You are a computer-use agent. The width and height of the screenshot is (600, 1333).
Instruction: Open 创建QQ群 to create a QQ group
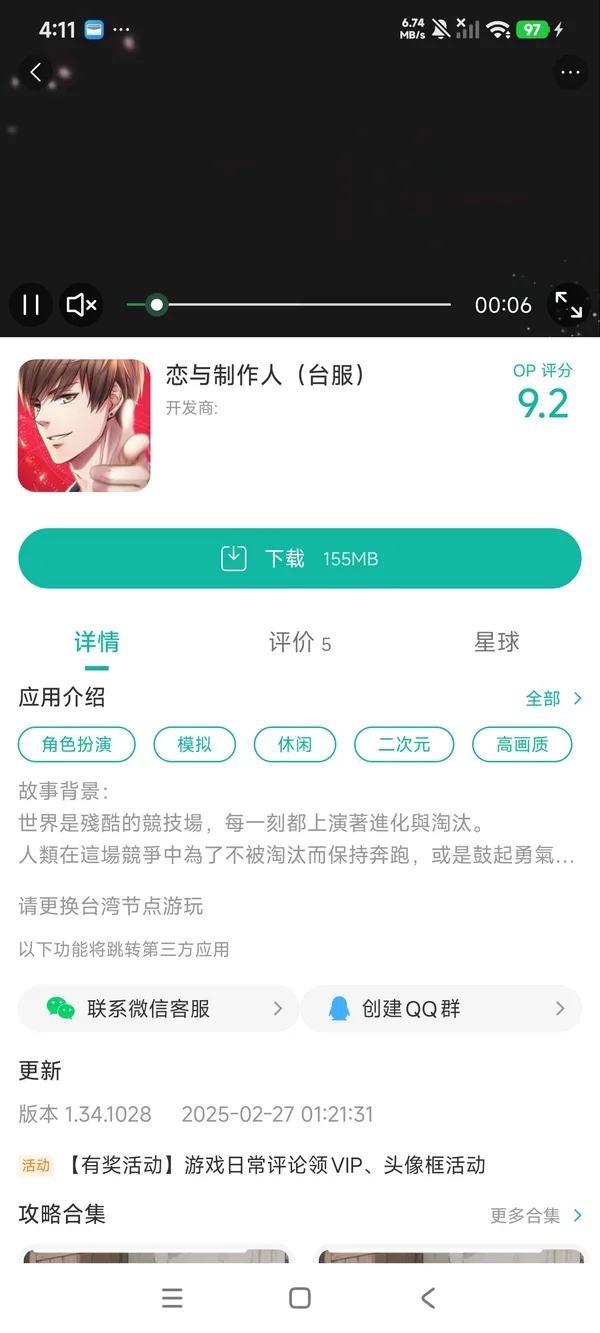[x=440, y=1008]
